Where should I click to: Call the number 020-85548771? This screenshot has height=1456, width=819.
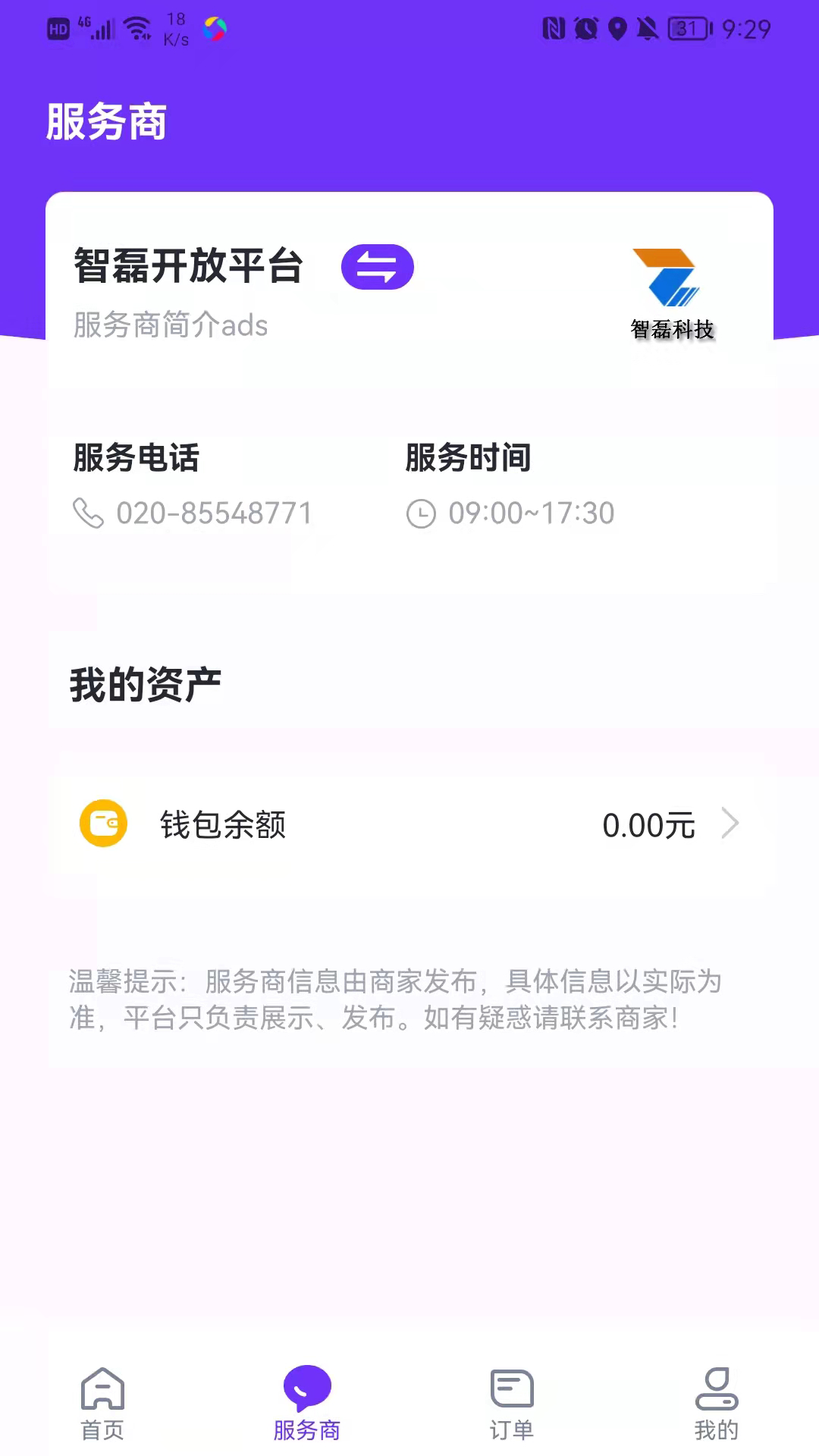coord(214,513)
